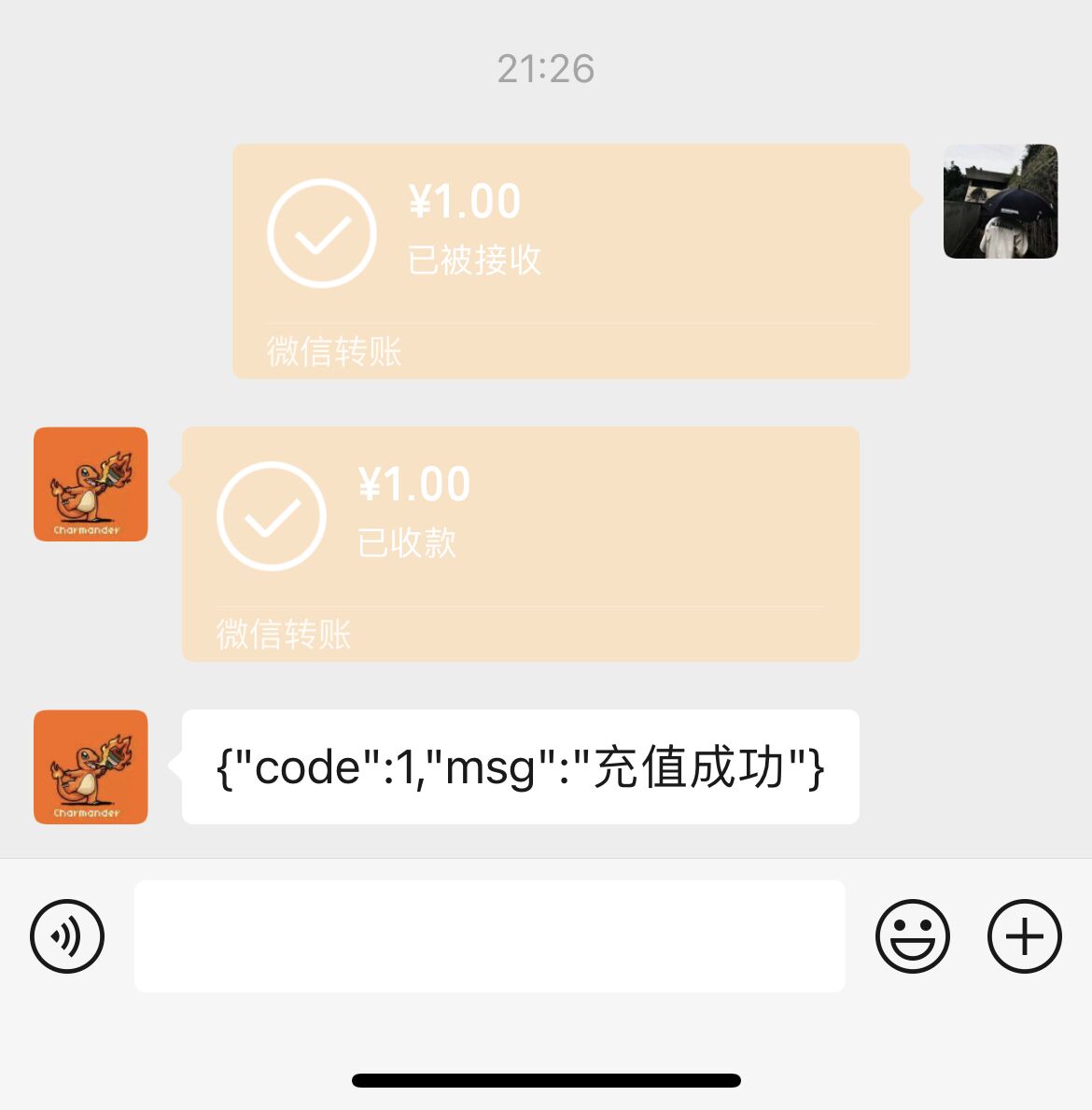Focus the message text field
1092x1110 pixels.
point(489,935)
